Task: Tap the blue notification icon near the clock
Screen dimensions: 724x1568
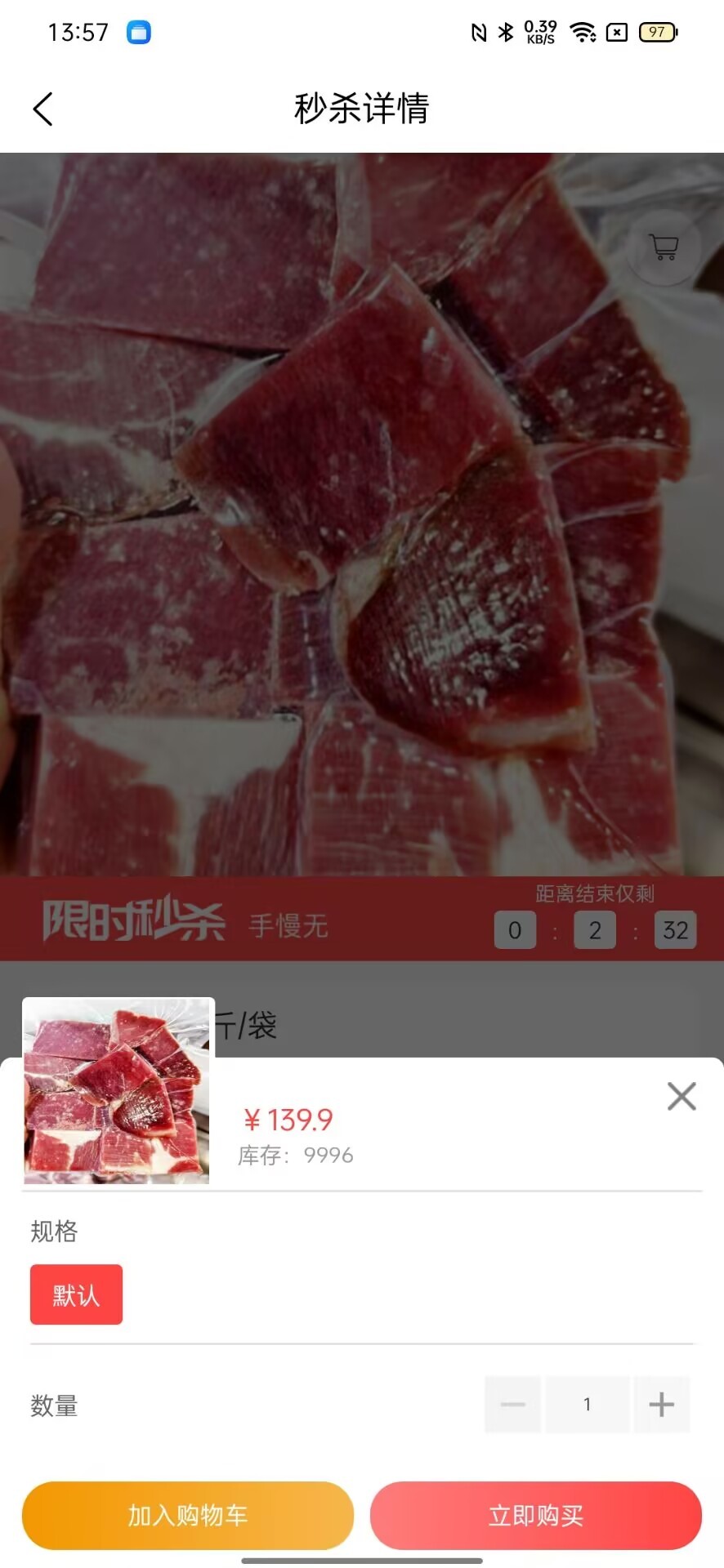Action: tap(139, 31)
